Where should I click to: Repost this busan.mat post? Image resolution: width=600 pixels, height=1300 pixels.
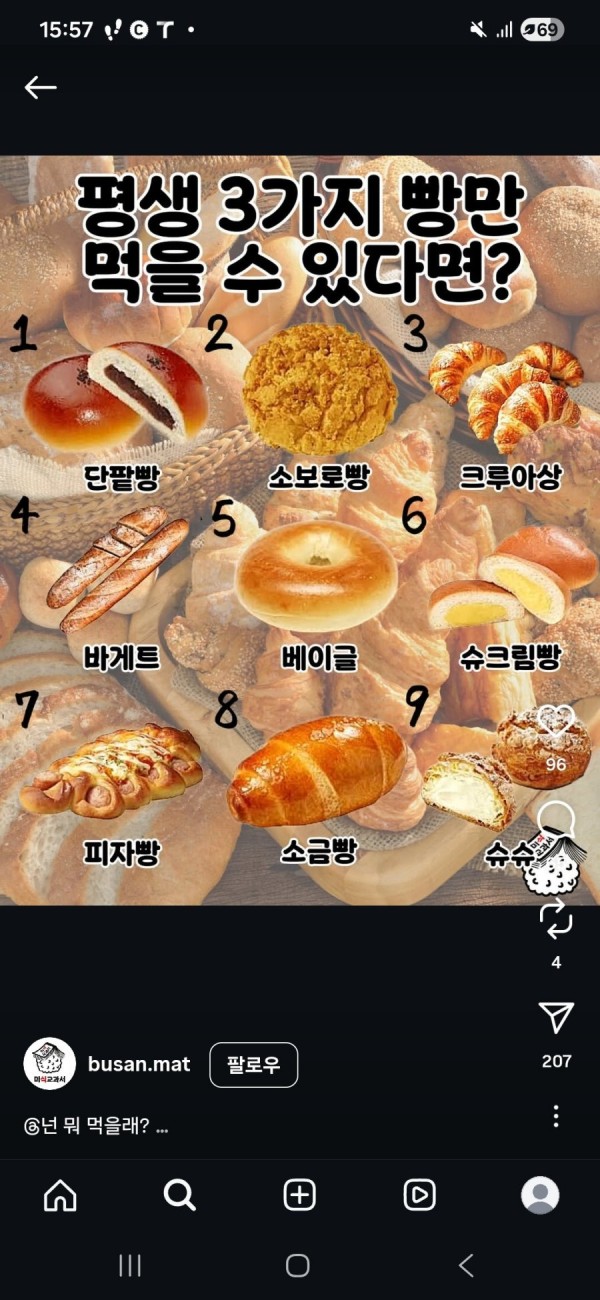click(556, 917)
